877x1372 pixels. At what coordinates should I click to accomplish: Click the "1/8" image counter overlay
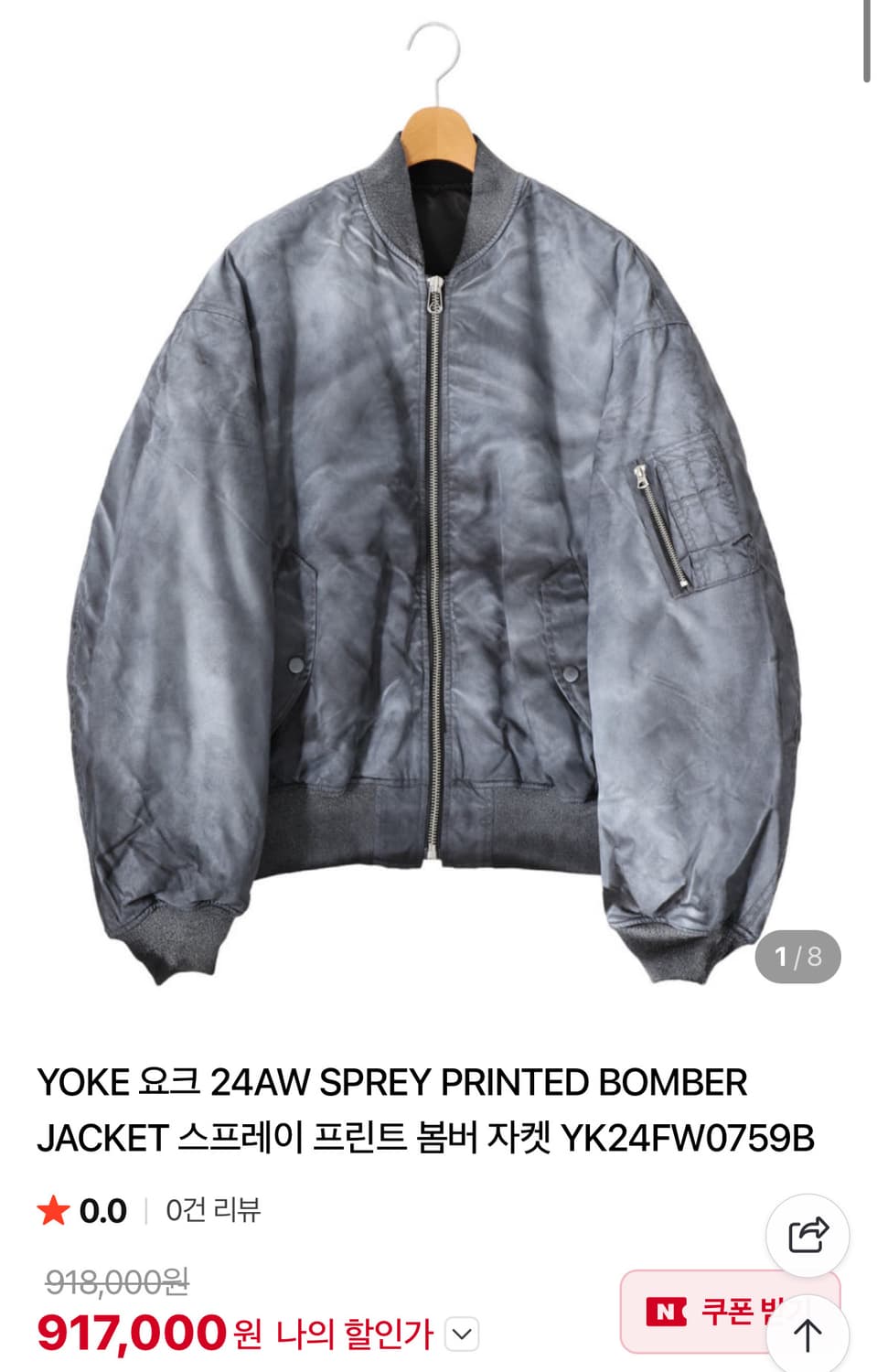(798, 954)
